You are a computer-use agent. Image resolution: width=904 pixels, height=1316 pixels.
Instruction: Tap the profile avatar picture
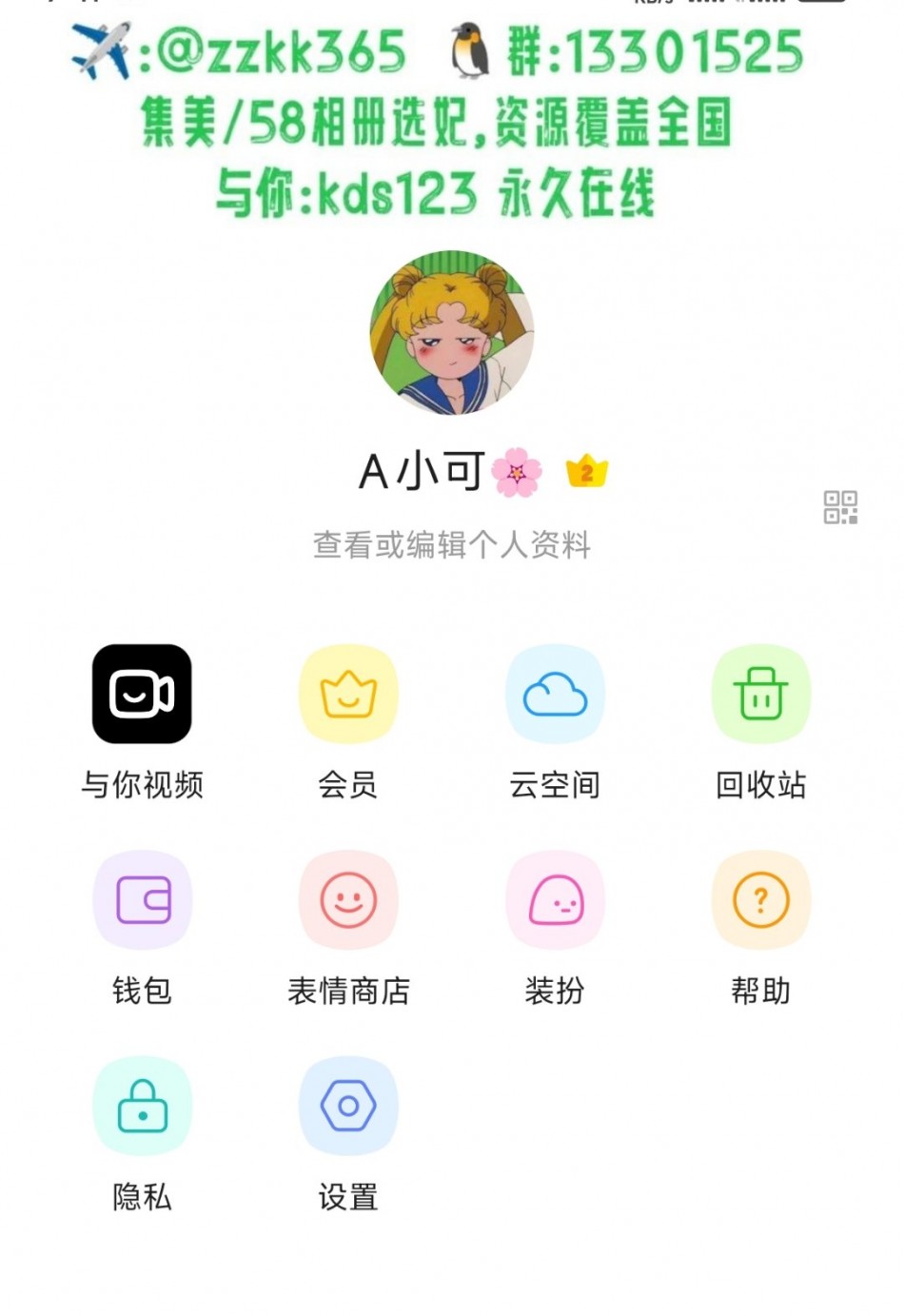click(x=452, y=333)
